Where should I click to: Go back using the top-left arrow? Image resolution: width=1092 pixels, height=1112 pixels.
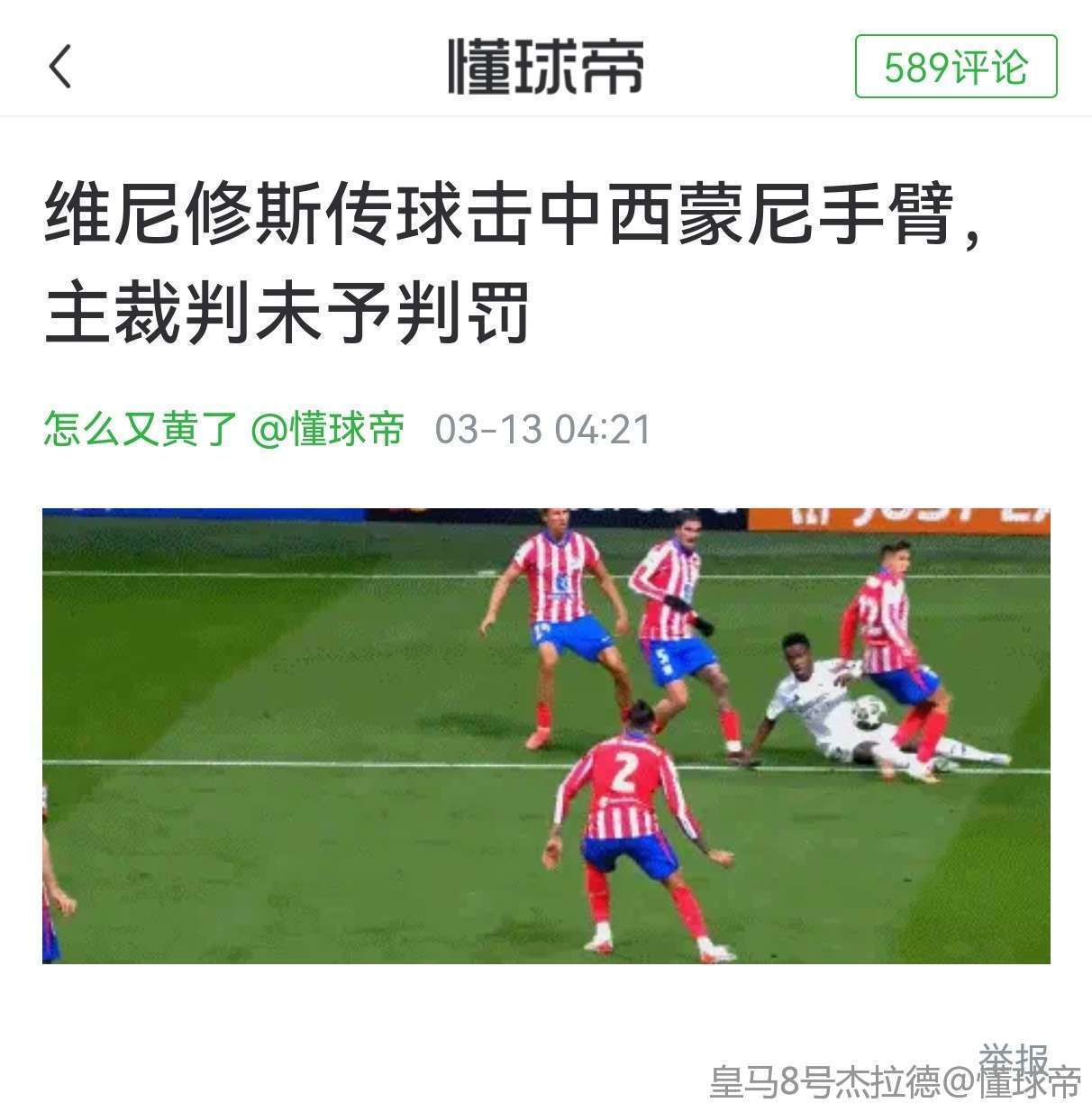(x=60, y=67)
